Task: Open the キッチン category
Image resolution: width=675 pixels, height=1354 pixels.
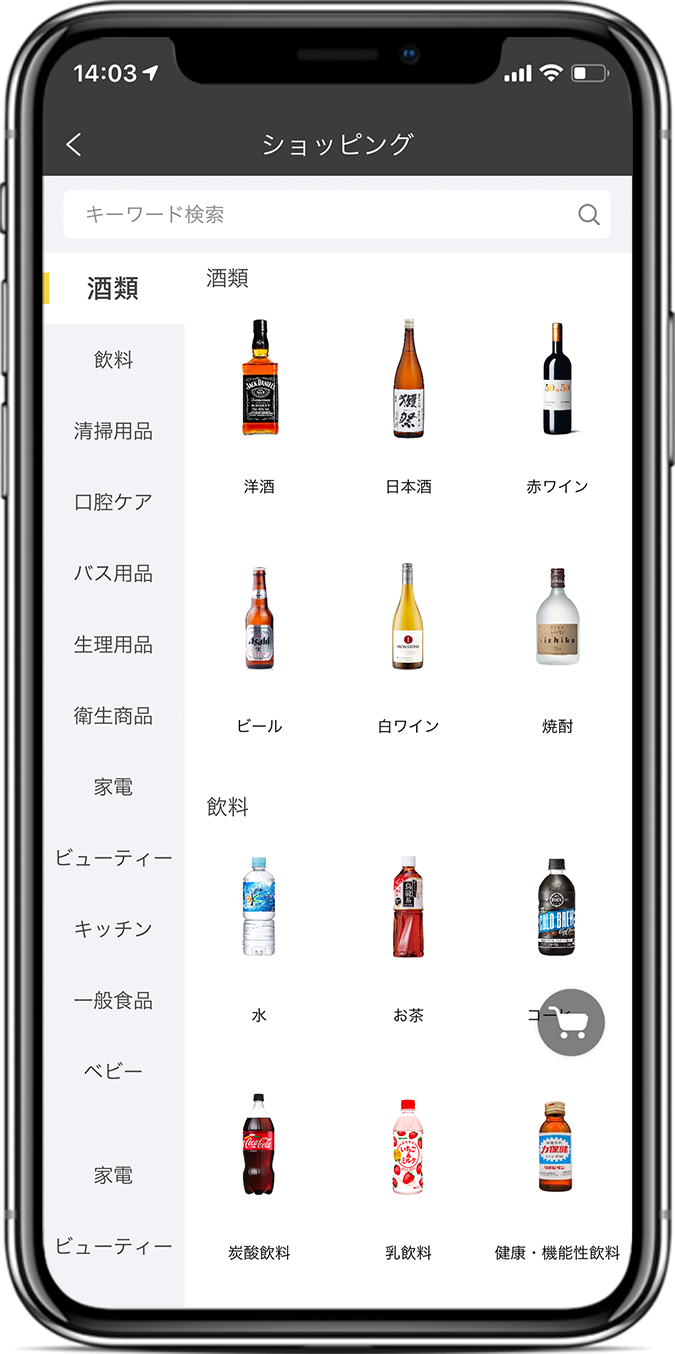Action: click(113, 929)
